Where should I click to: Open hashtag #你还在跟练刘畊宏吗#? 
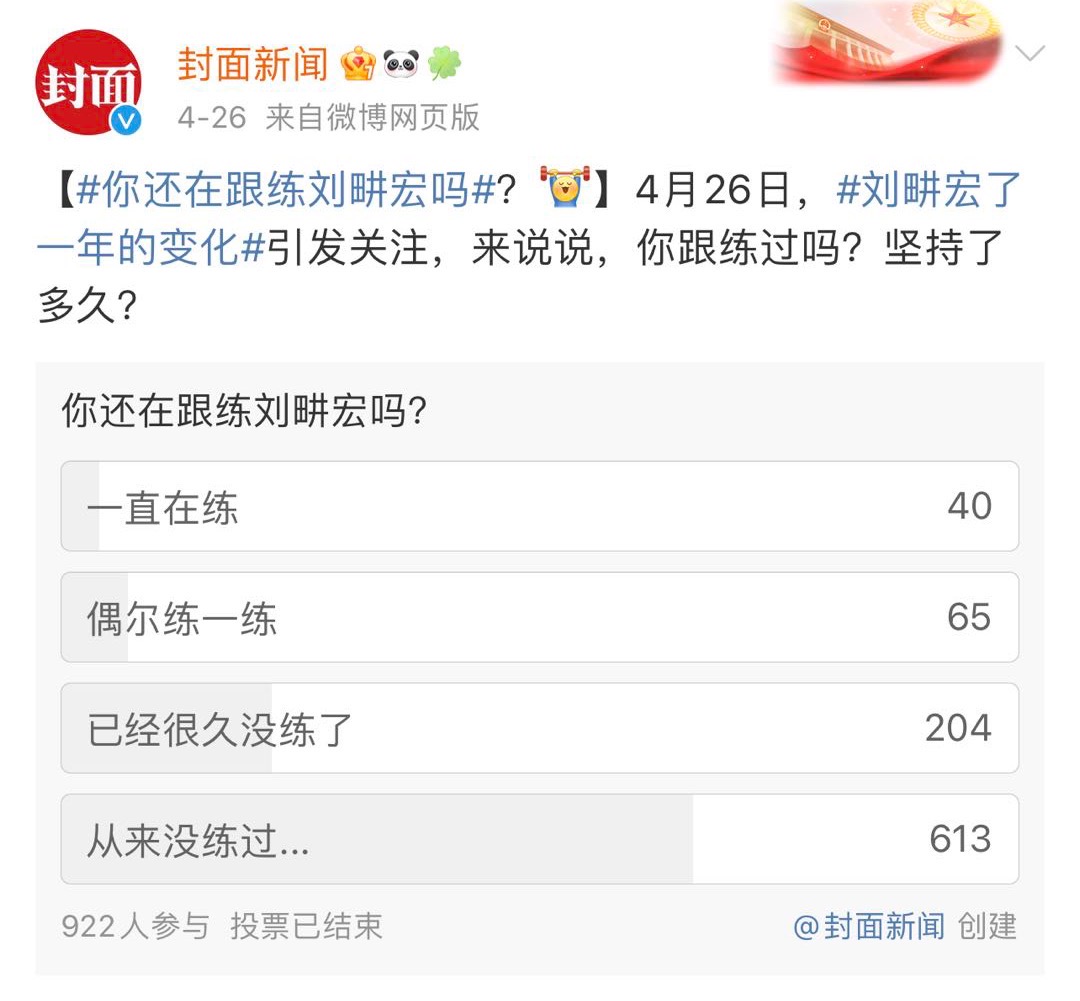click(x=287, y=190)
